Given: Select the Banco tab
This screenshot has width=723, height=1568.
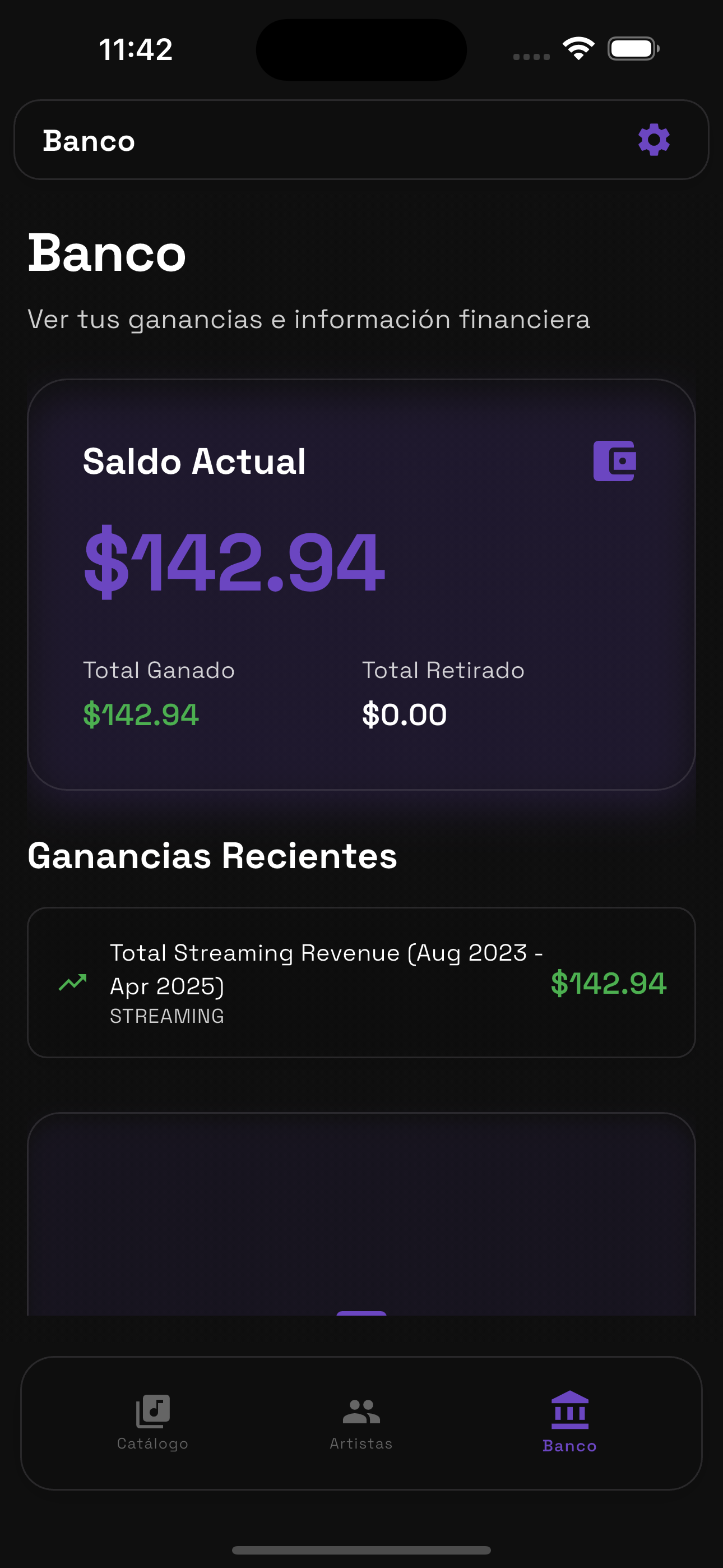Looking at the screenshot, I should (x=569, y=1422).
